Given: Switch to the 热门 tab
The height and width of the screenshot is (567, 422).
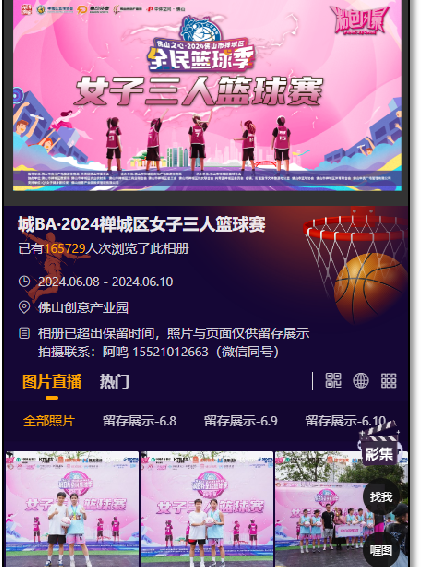Looking at the screenshot, I should point(114,382).
